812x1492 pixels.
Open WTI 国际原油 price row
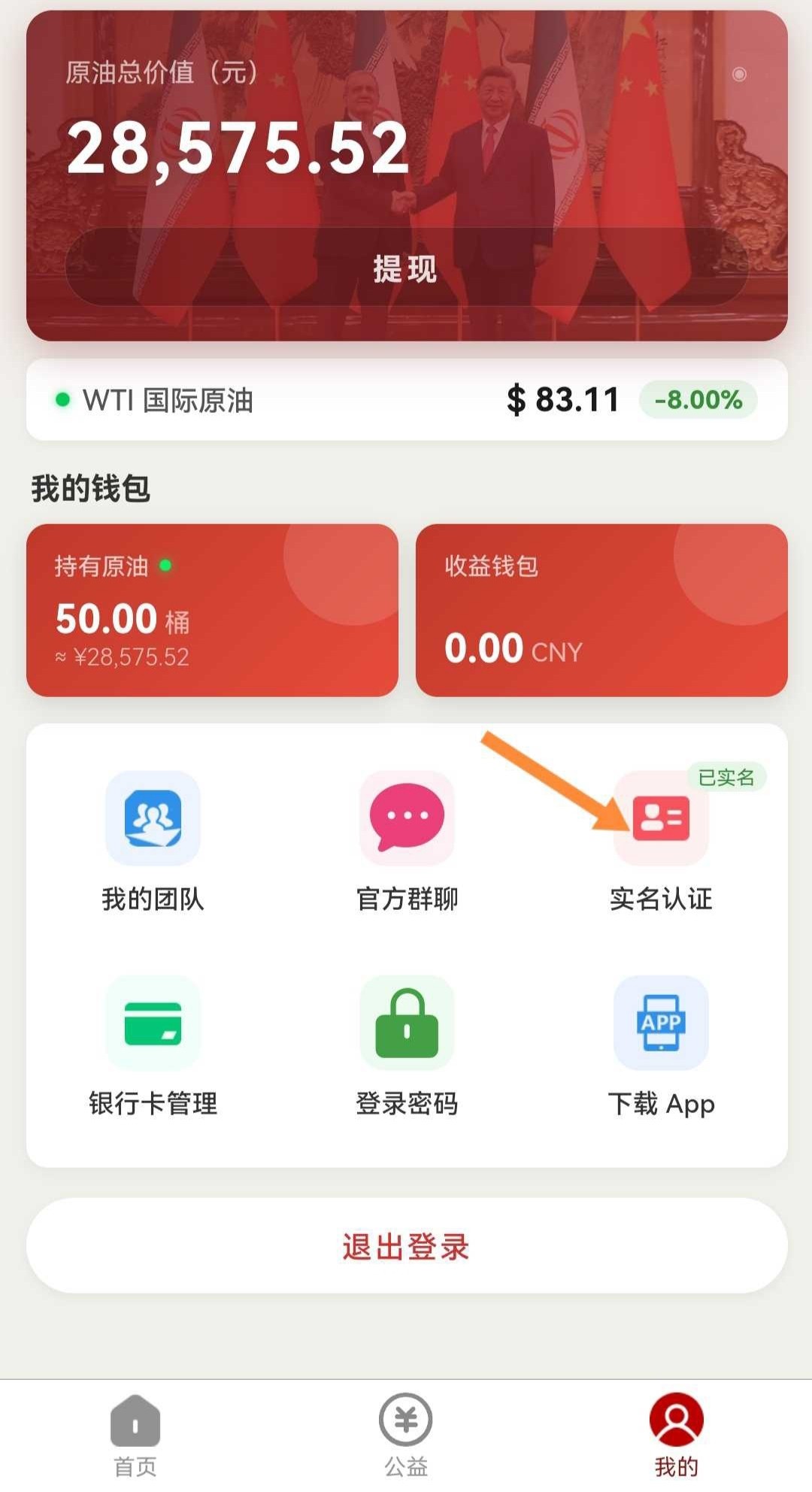click(x=406, y=399)
